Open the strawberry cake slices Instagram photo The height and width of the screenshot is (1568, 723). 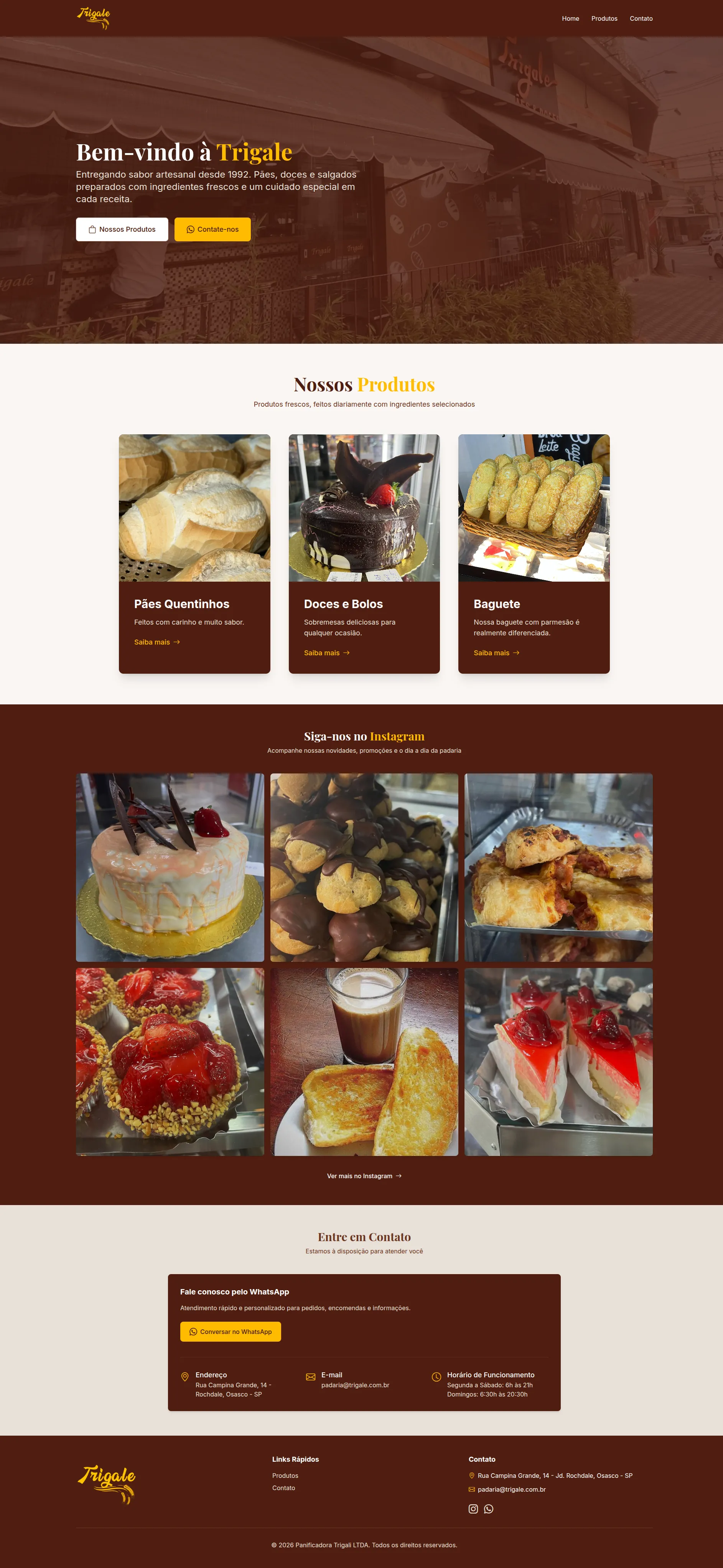(558, 1062)
